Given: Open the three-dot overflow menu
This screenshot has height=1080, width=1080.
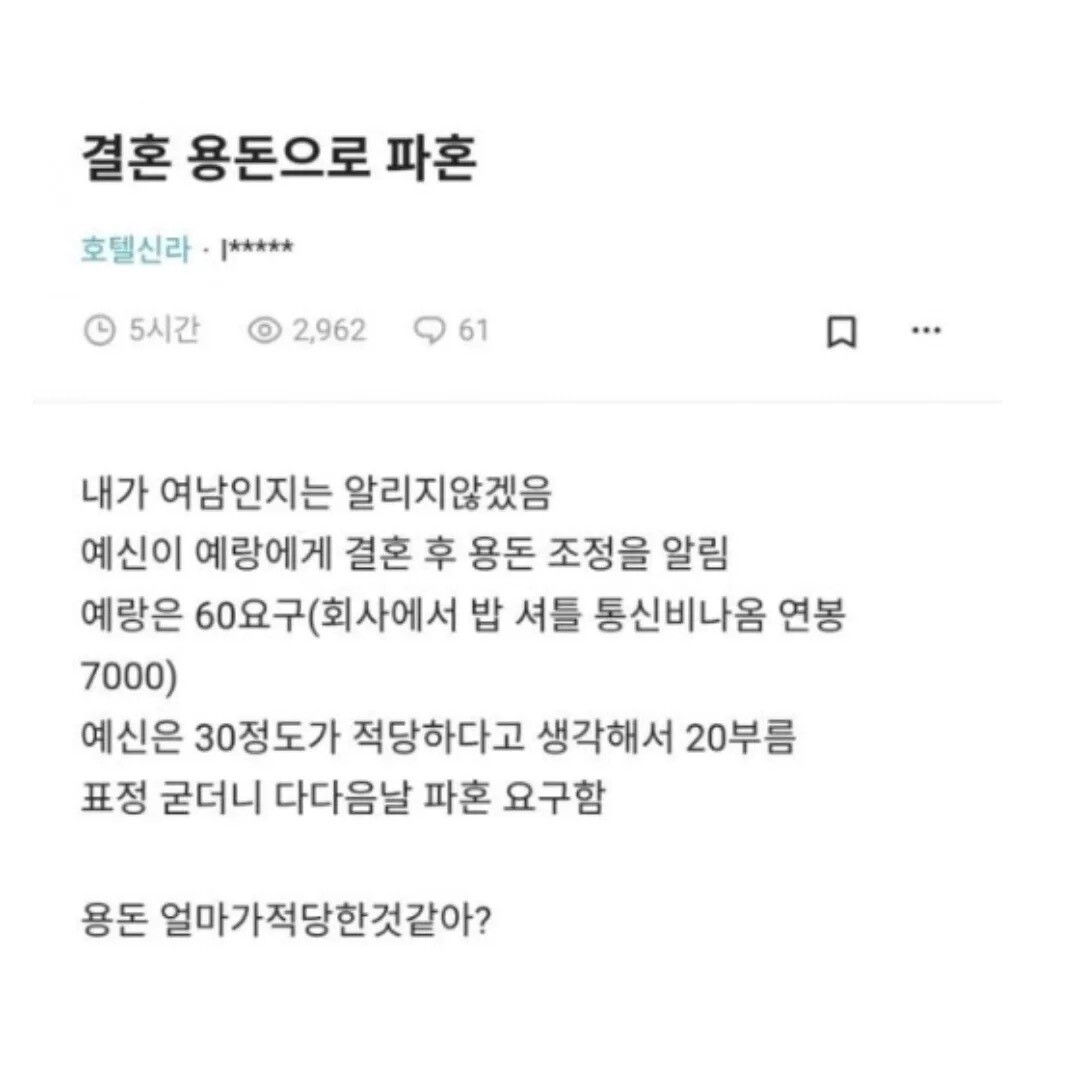Looking at the screenshot, I should point(926,330).
